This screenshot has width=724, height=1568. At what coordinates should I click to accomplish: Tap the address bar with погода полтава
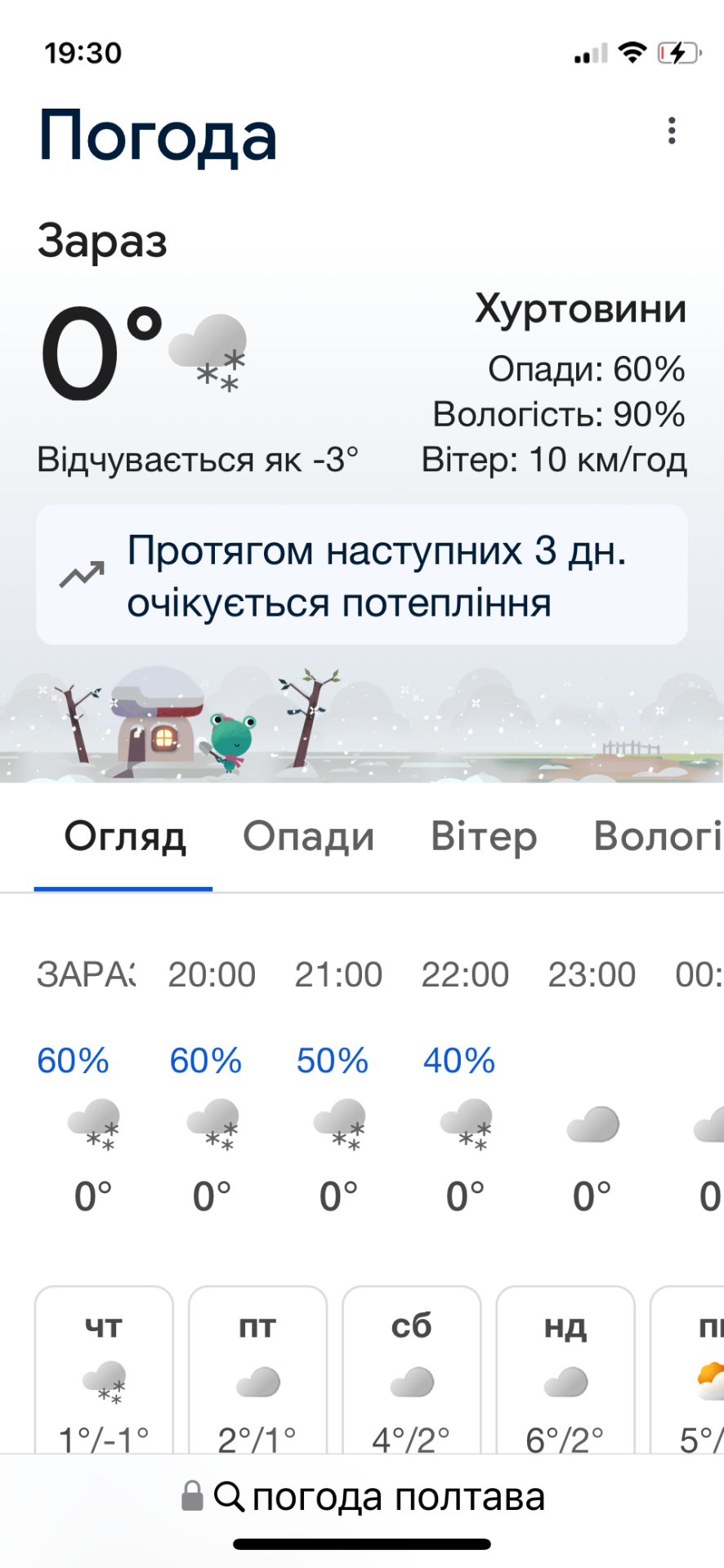tap(362, 1497)
